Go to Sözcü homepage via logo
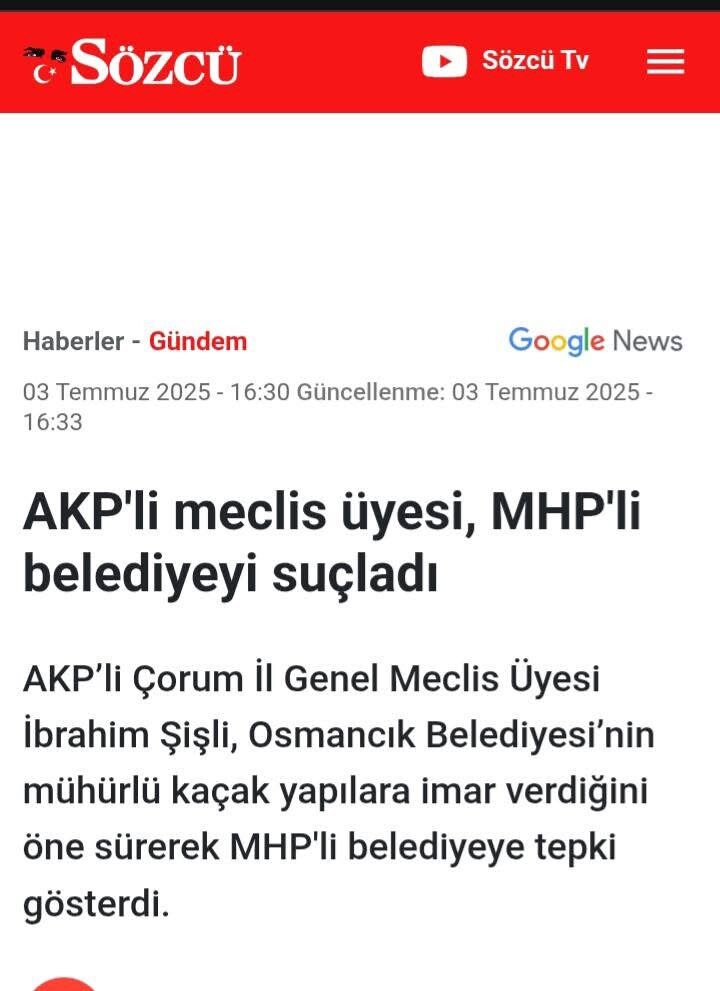The width and height of the screenshot is (720, 991). coord(132,63)
